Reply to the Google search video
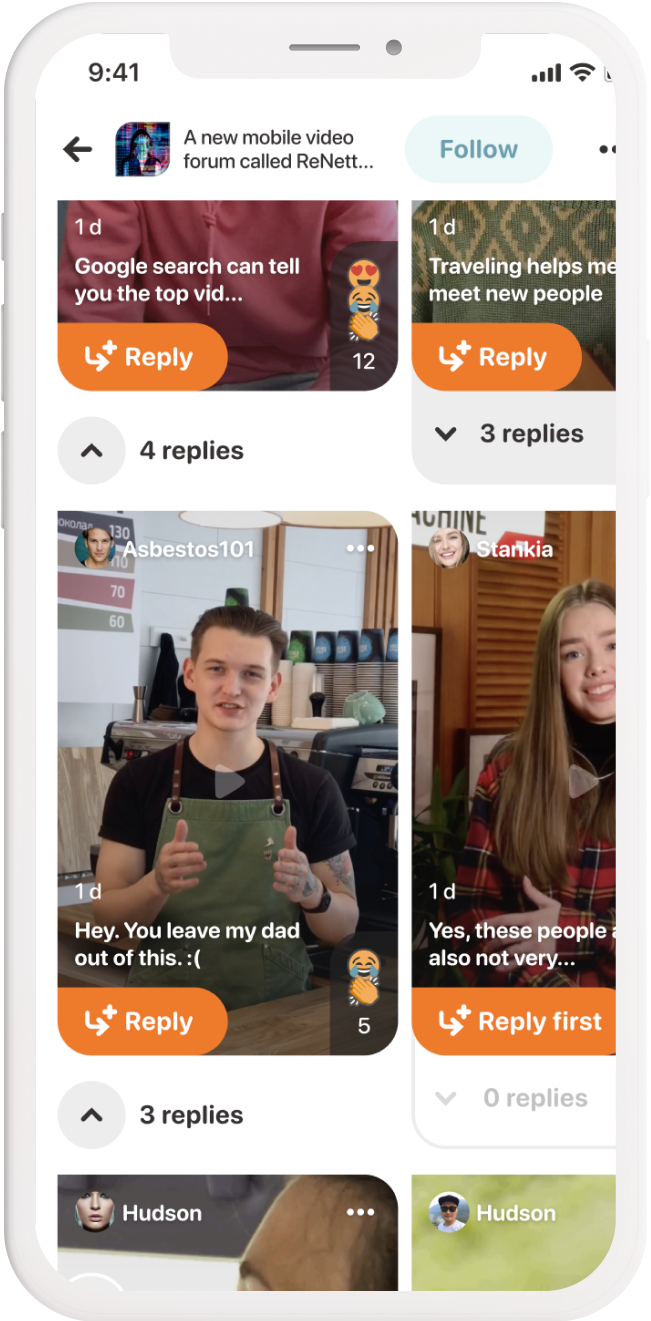Screen dimensions: 651x1321 (x=142, y=357)
